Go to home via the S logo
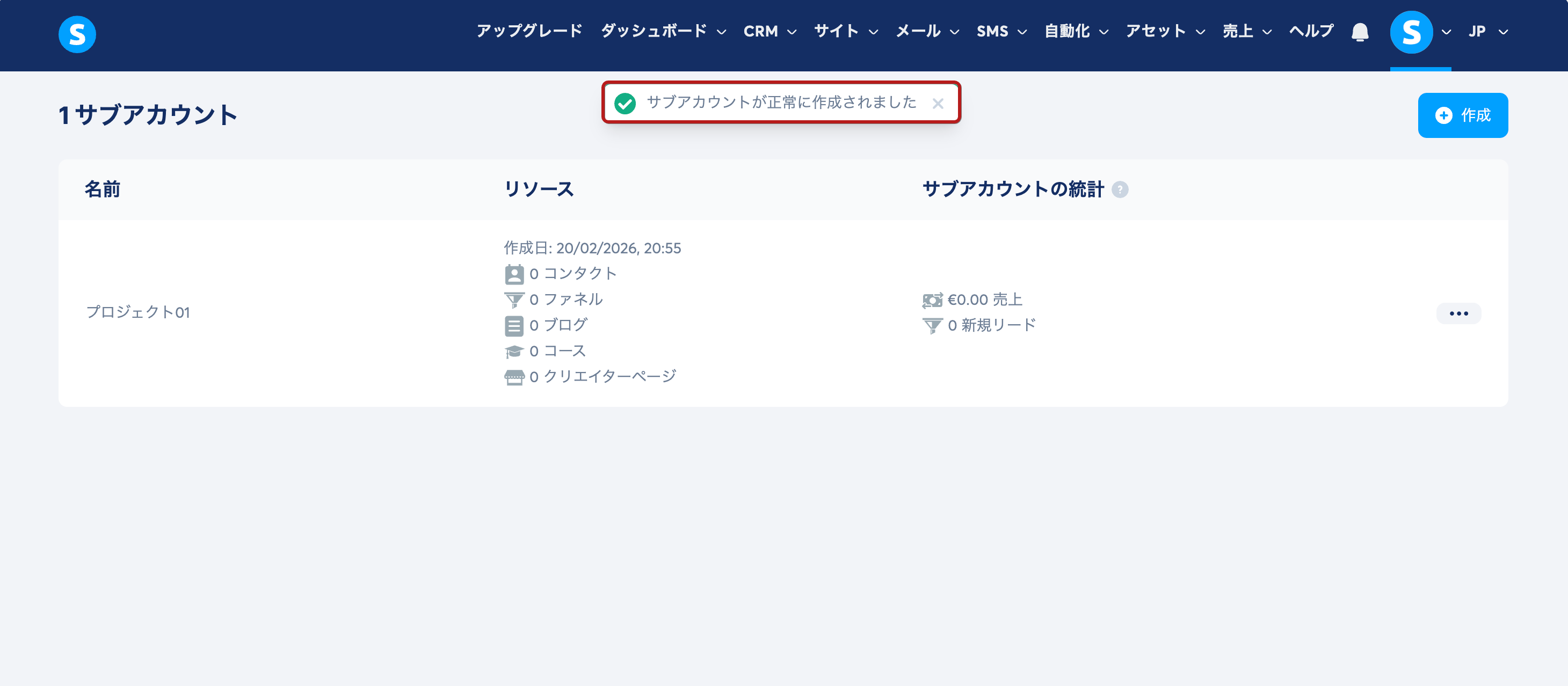This screenshot has width=1568, height=686. (77, 34)
